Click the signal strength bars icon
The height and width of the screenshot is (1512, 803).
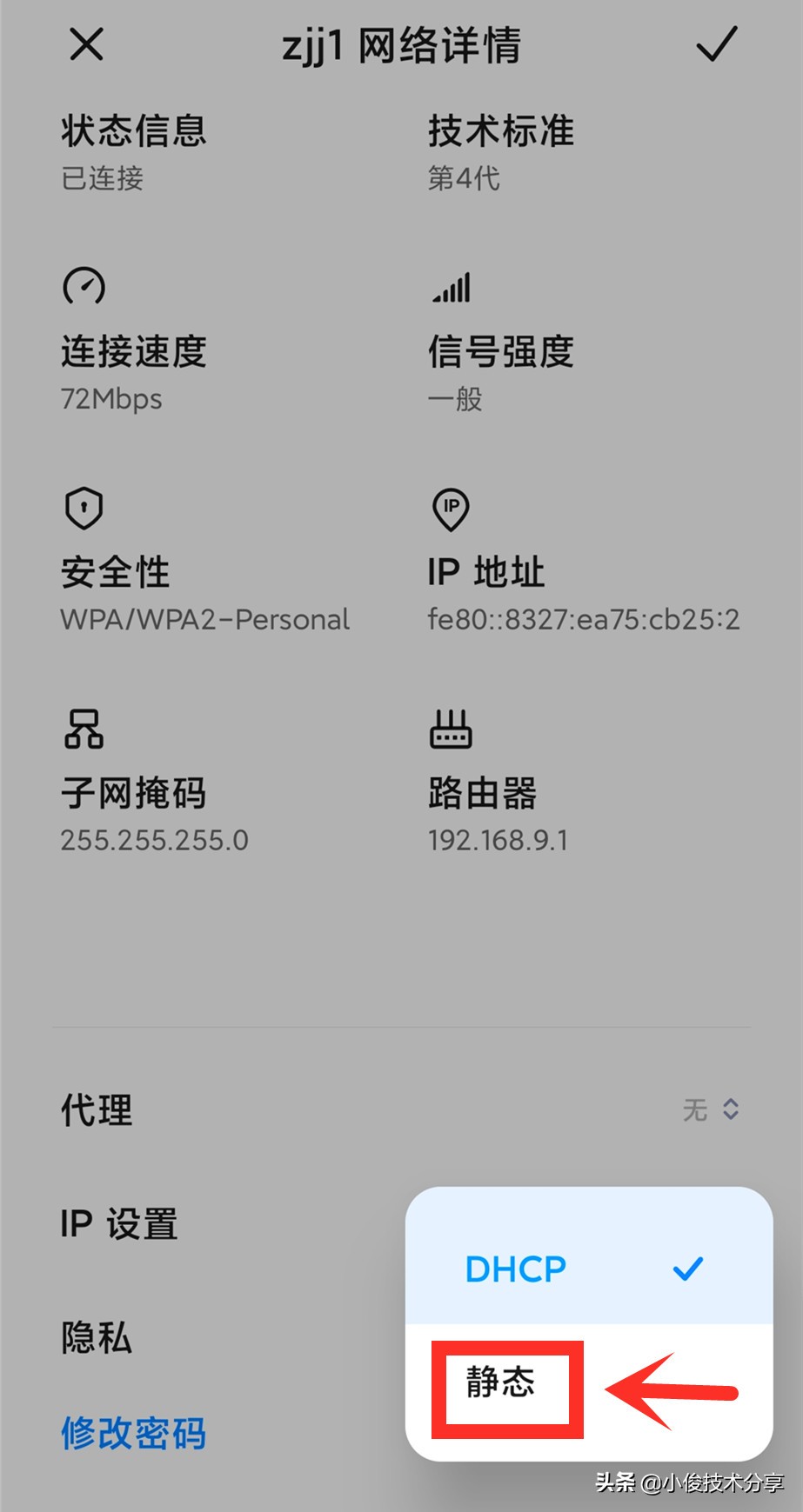tap(452, 287)
